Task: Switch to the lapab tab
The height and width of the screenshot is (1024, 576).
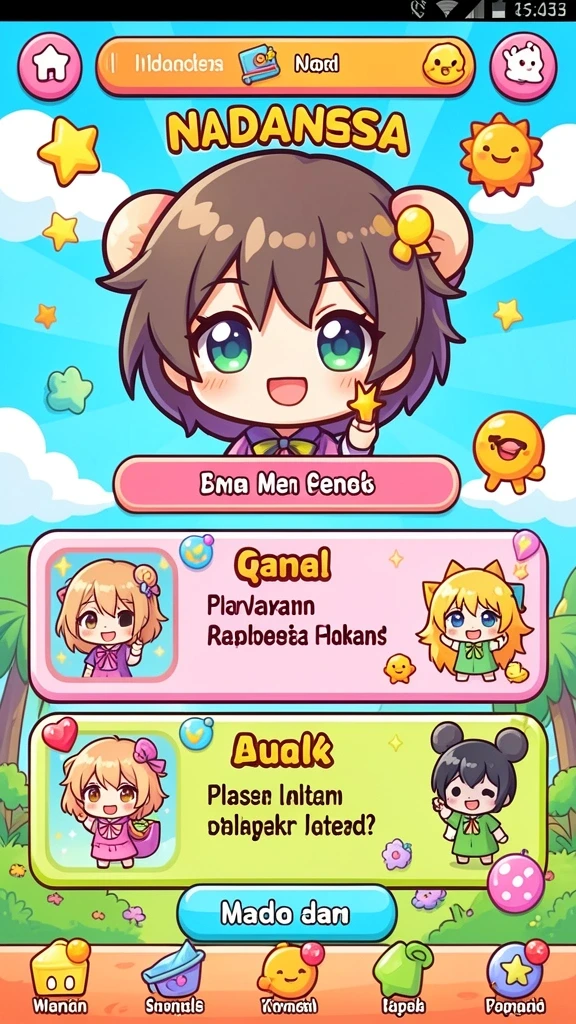Action: 403,978
